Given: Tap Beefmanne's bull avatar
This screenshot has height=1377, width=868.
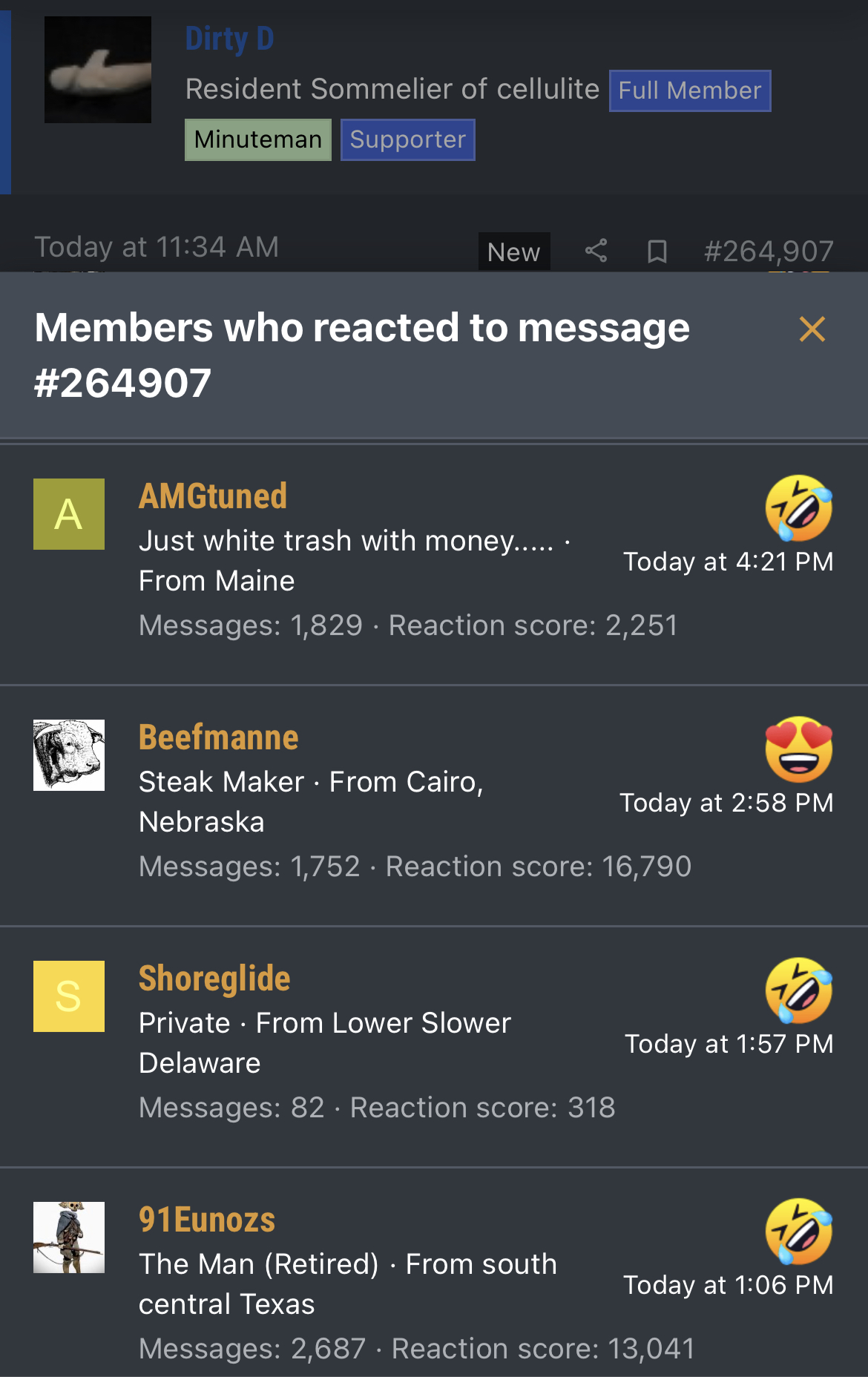Looking at the screenshot, I should coord(69,755).
